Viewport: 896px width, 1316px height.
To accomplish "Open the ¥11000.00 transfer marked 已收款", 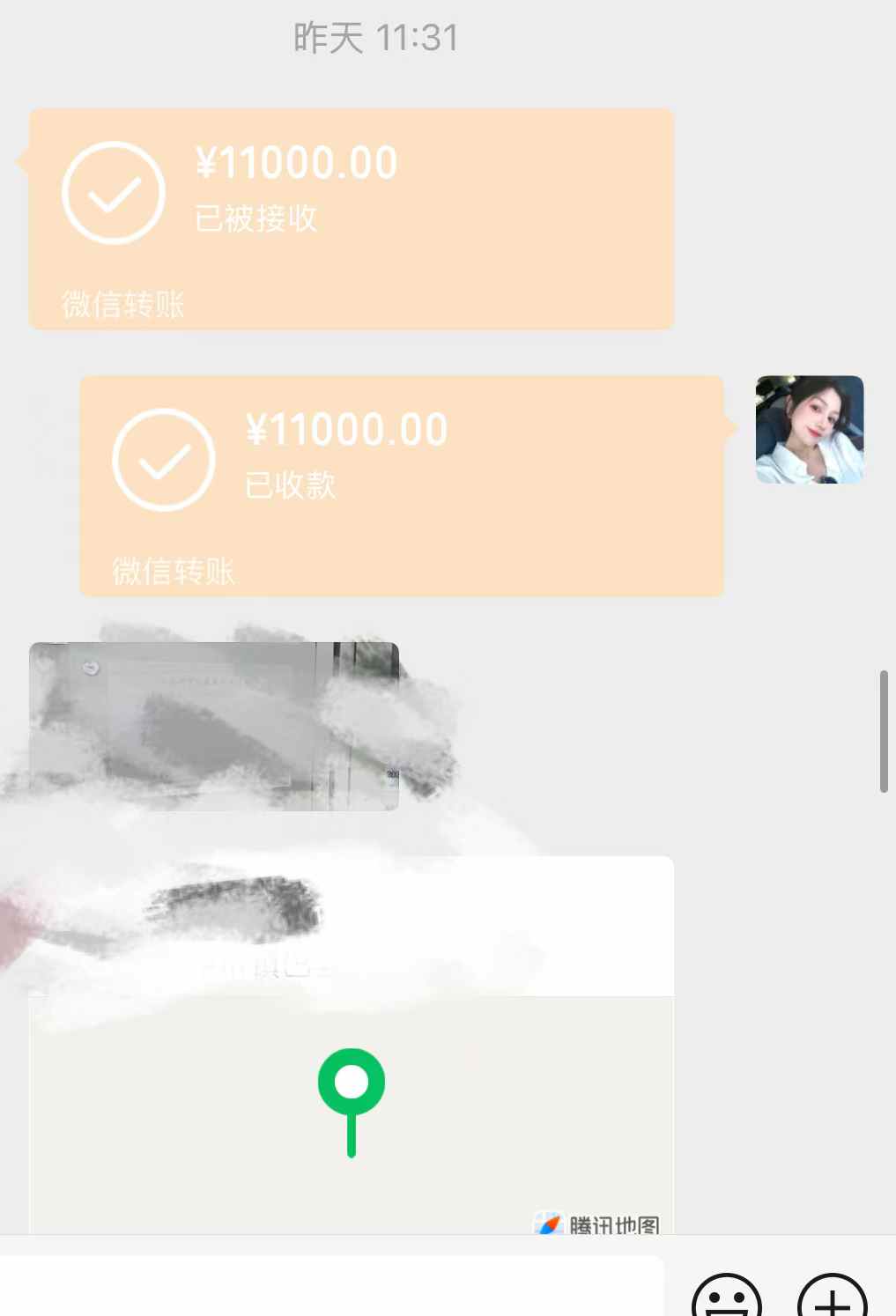I will (401, 485).
